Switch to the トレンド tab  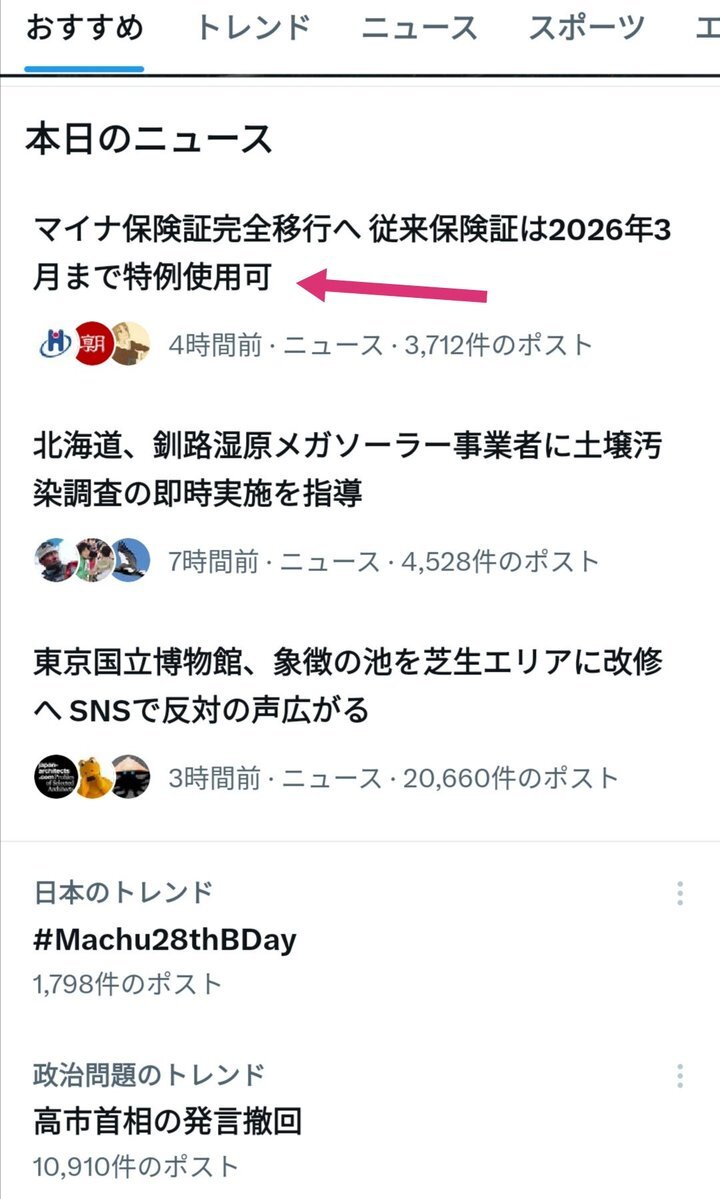pyautogui.click(x=253, y=29)
